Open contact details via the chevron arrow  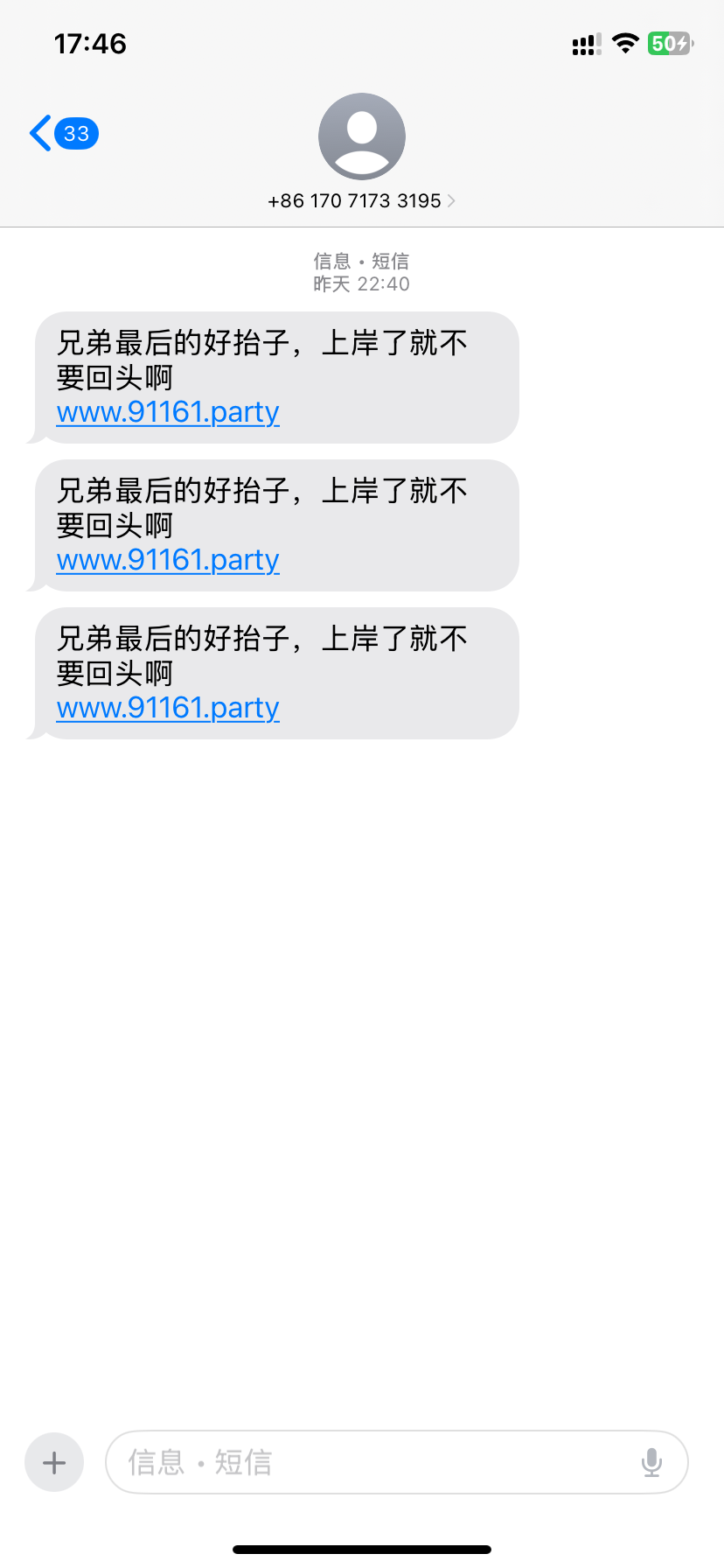pyautogui.click(x=451, y=200)
